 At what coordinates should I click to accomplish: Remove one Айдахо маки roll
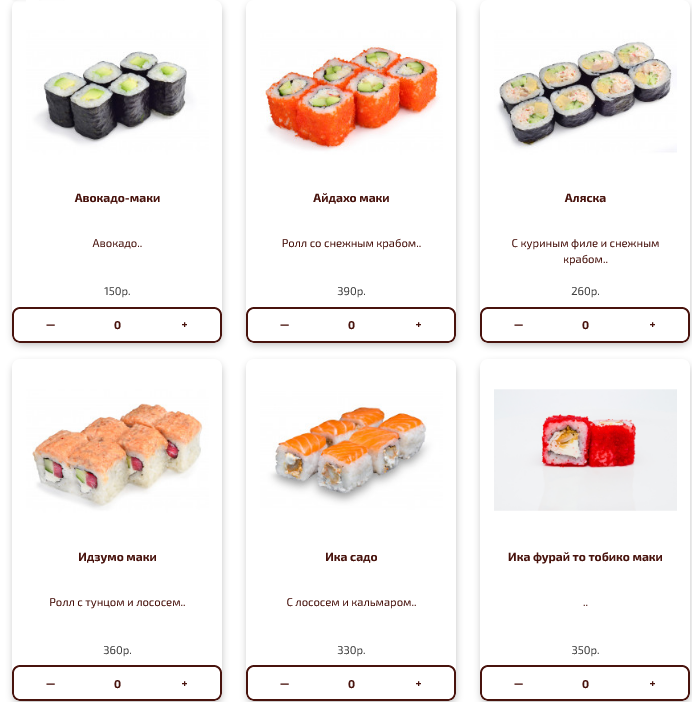(284, 325)
